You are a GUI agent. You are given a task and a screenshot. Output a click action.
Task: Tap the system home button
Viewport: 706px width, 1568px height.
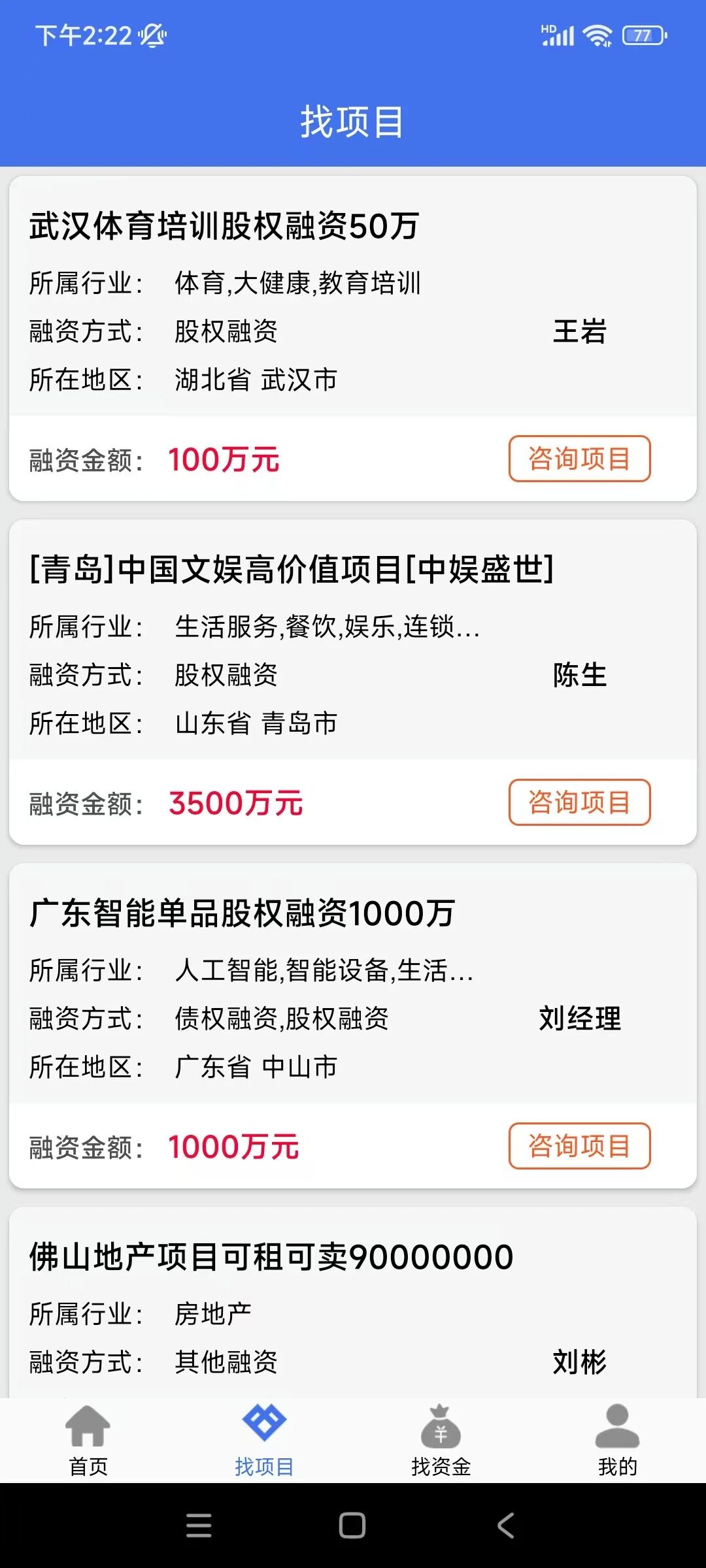tap(352, 1526)
